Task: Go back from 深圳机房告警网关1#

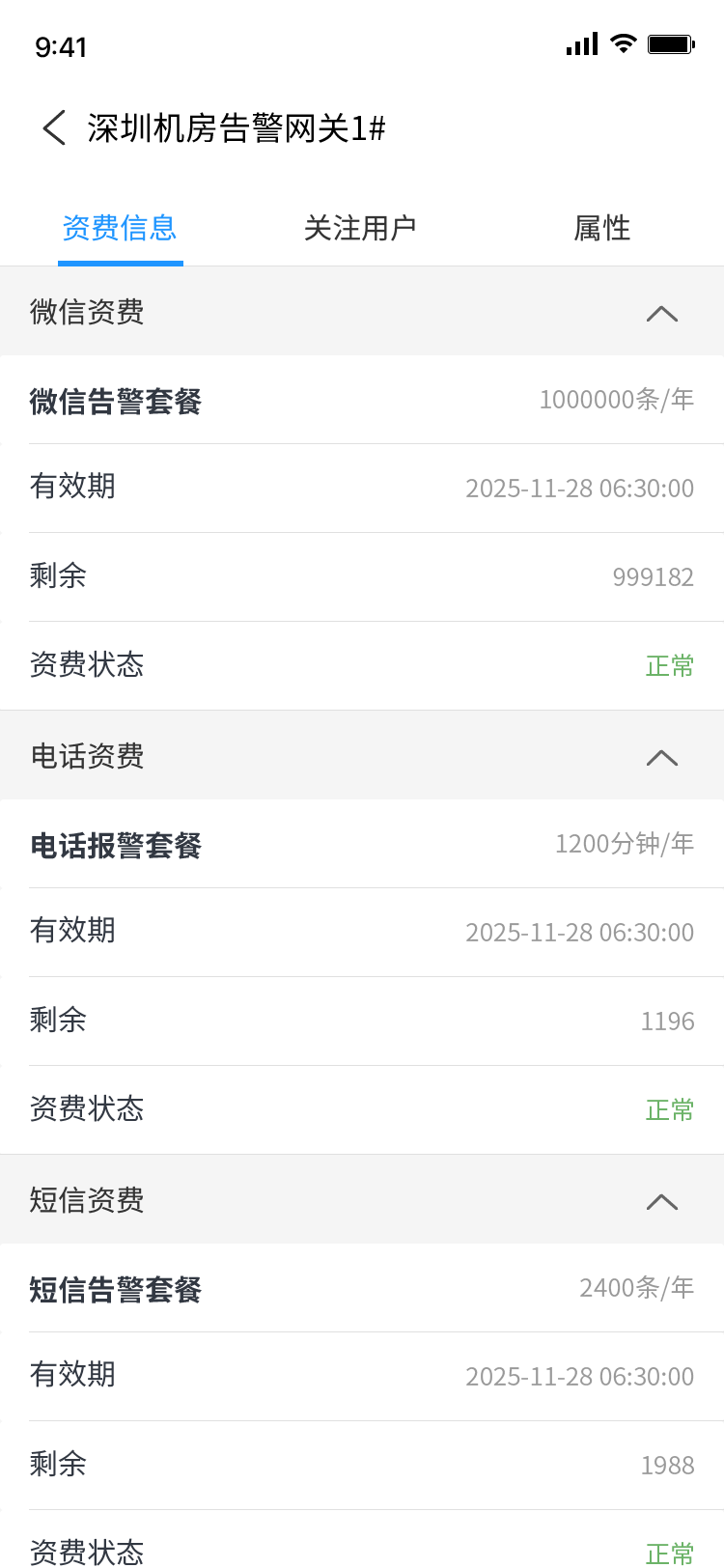Action: point(54,127)
